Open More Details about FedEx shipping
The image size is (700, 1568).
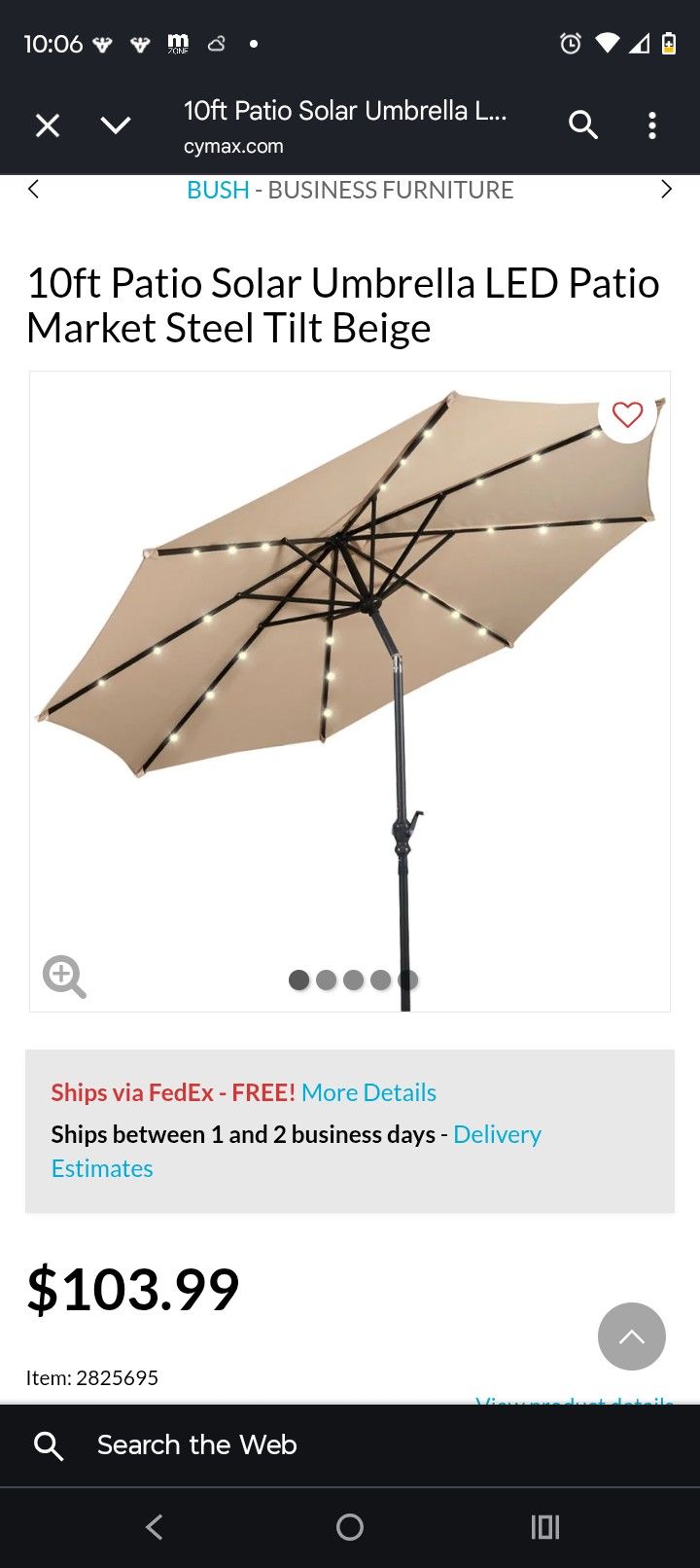click(x=368, y=1092)
